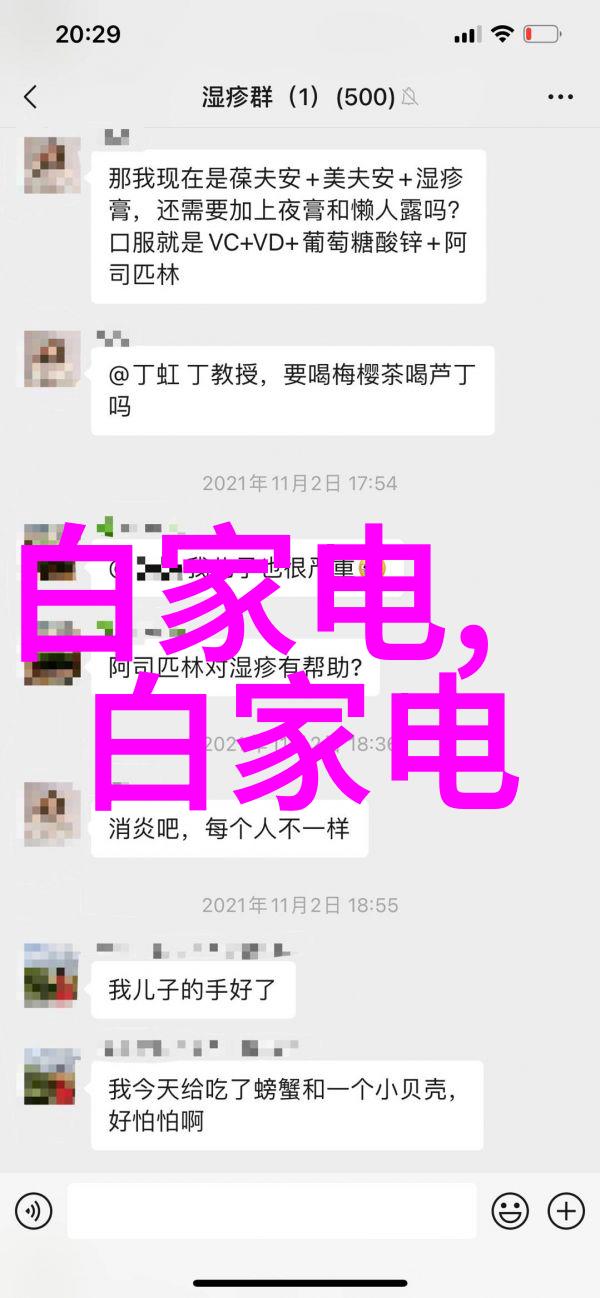Focus the message text field

[x=272, y=1211]
